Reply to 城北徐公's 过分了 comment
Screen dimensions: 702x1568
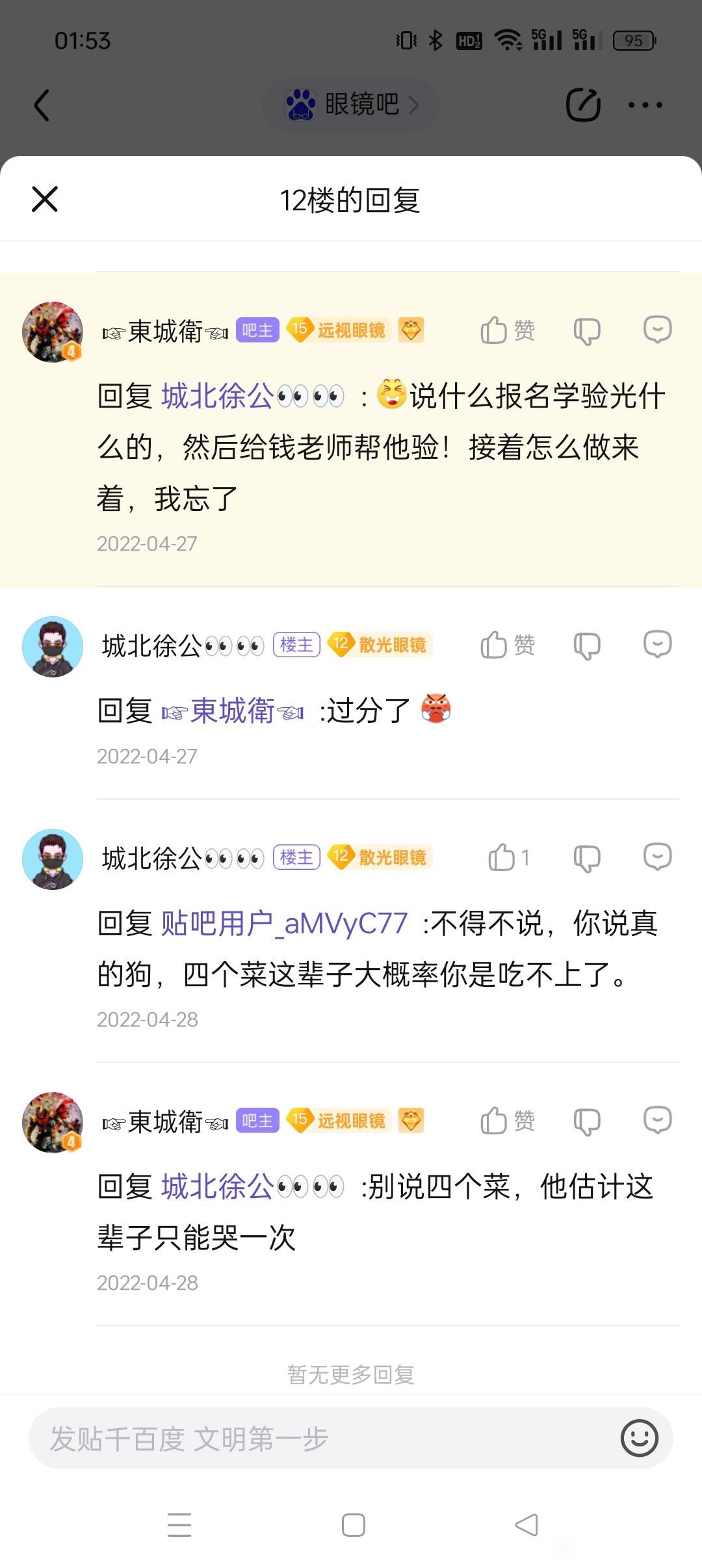[657, 644]
